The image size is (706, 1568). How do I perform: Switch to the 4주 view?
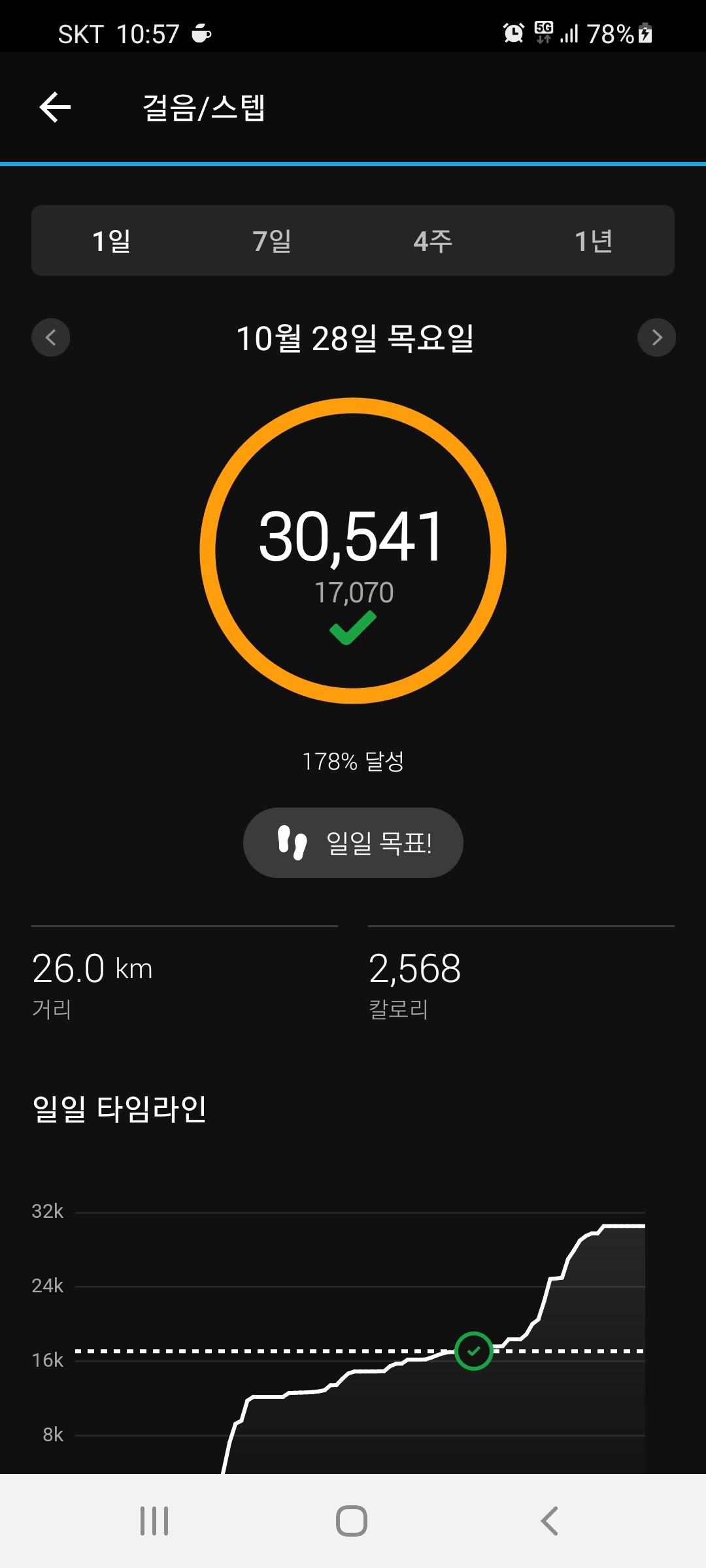433,241
